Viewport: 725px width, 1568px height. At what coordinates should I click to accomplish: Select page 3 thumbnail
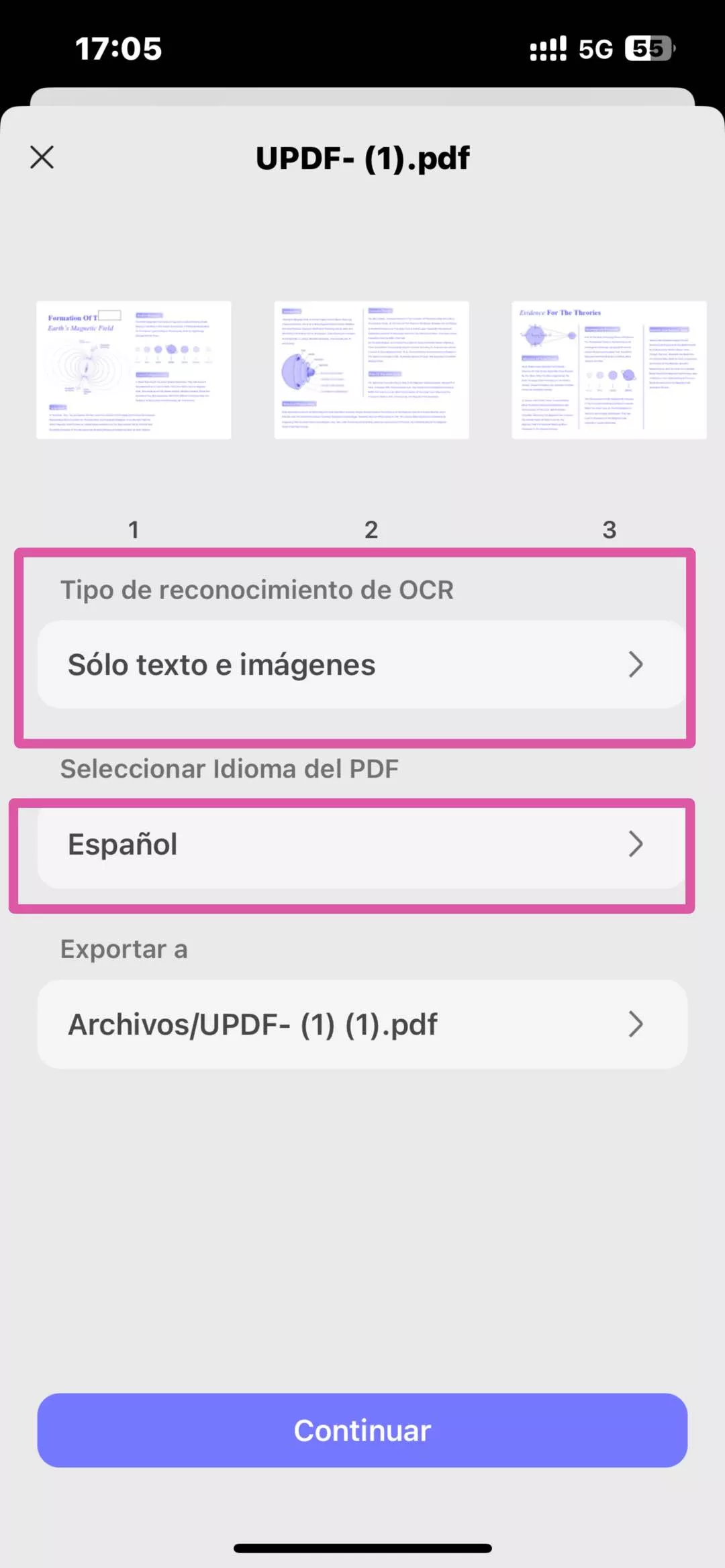609,370
